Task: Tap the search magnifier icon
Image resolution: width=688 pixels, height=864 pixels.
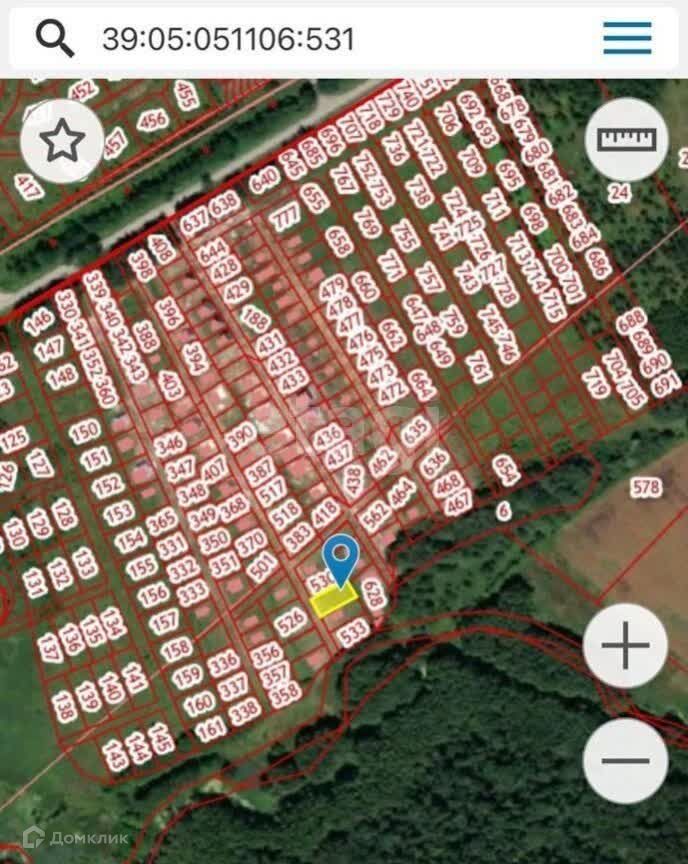Action: [x=55, y=39]
